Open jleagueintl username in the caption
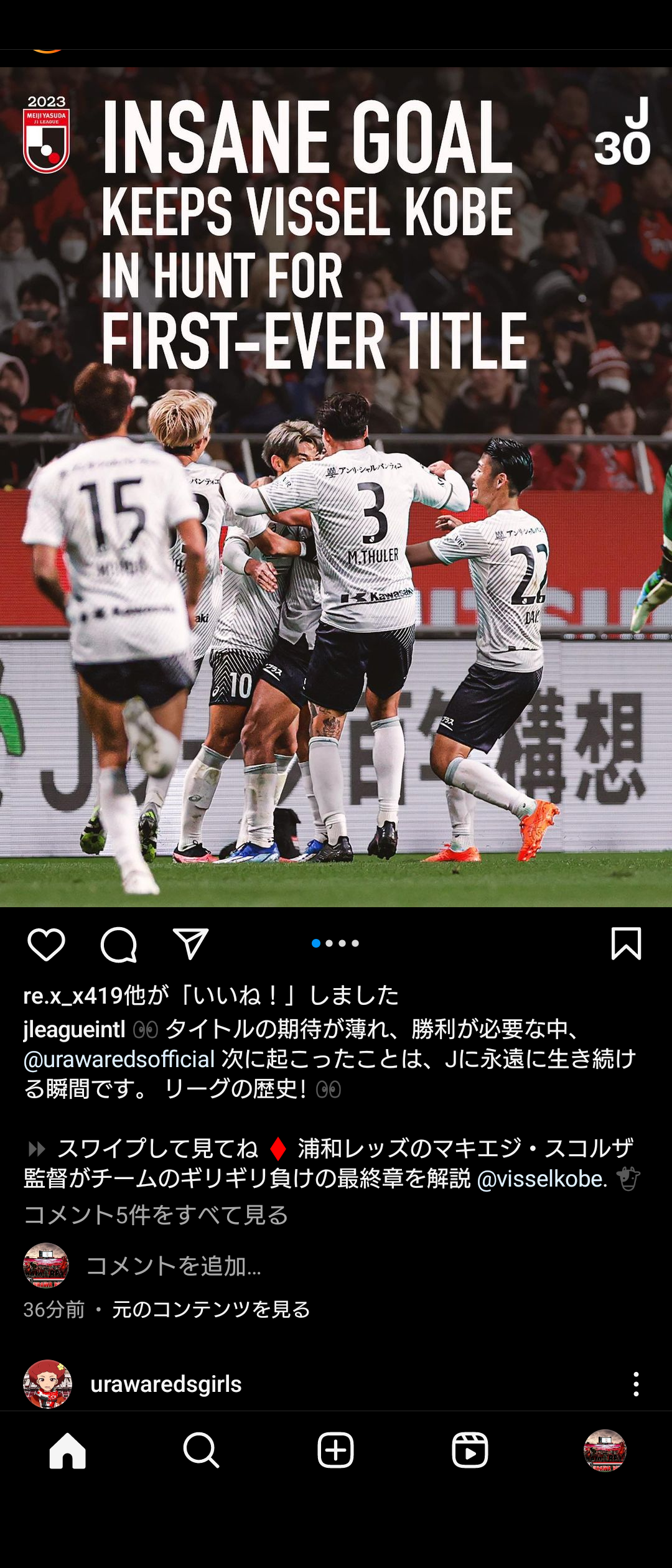Screen dimensions: 672x1568 pyautogui.click(x=74, y=1029)
